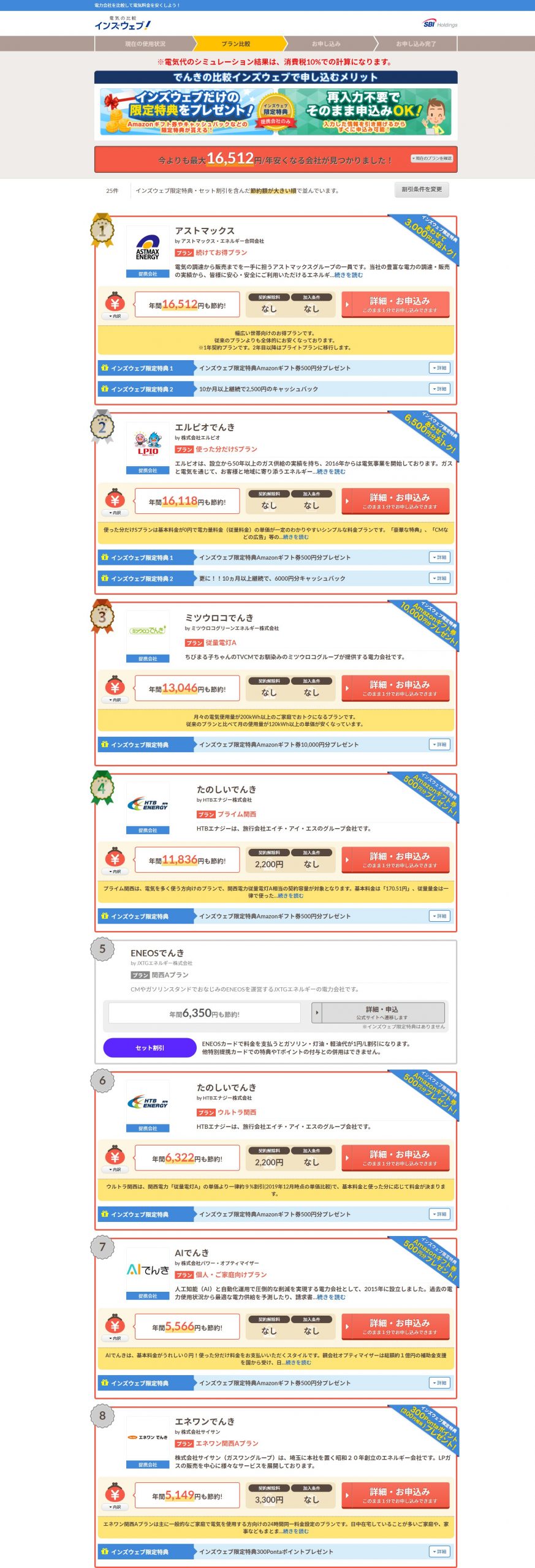Apply for たのしいでんき プライム関西 plan

click(x=395, y=859)
